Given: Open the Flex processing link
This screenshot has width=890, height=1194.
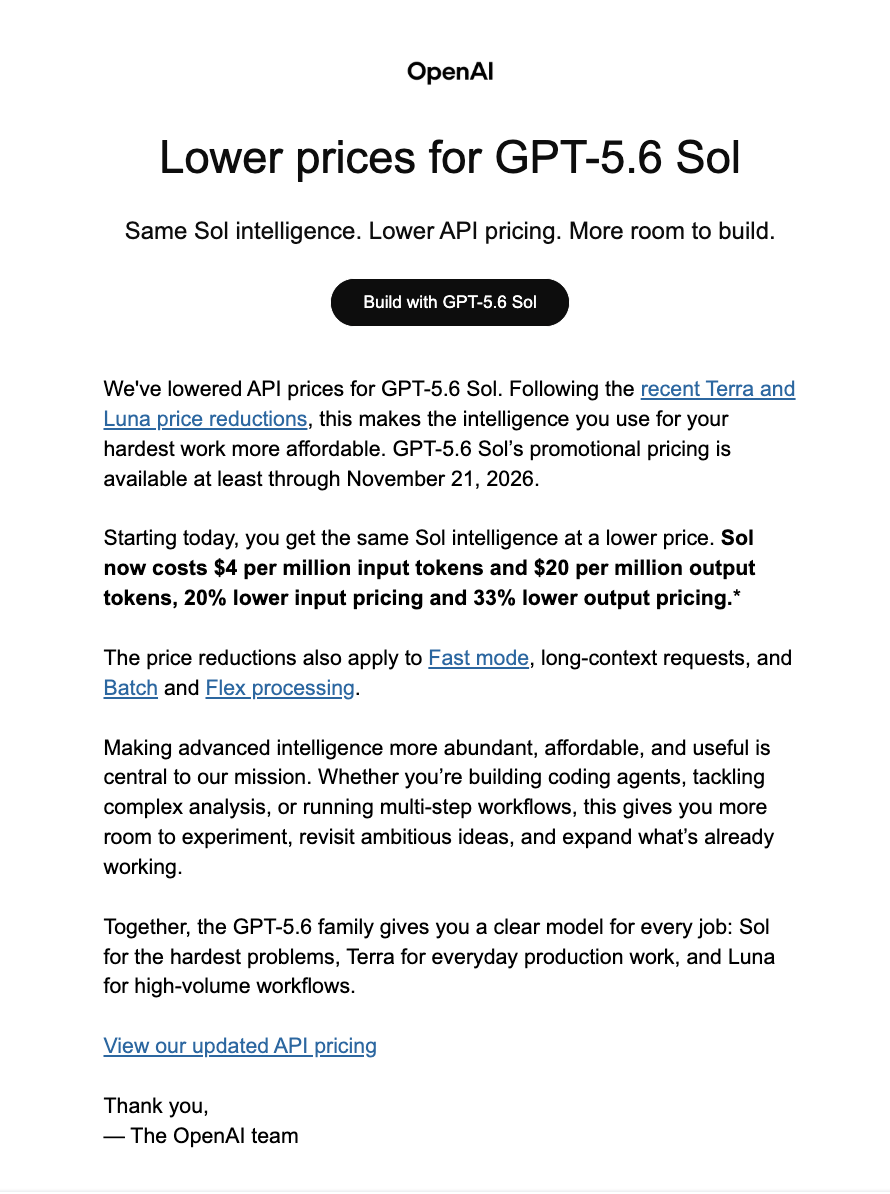Looking at the screenshot, I should coord(280,688).
